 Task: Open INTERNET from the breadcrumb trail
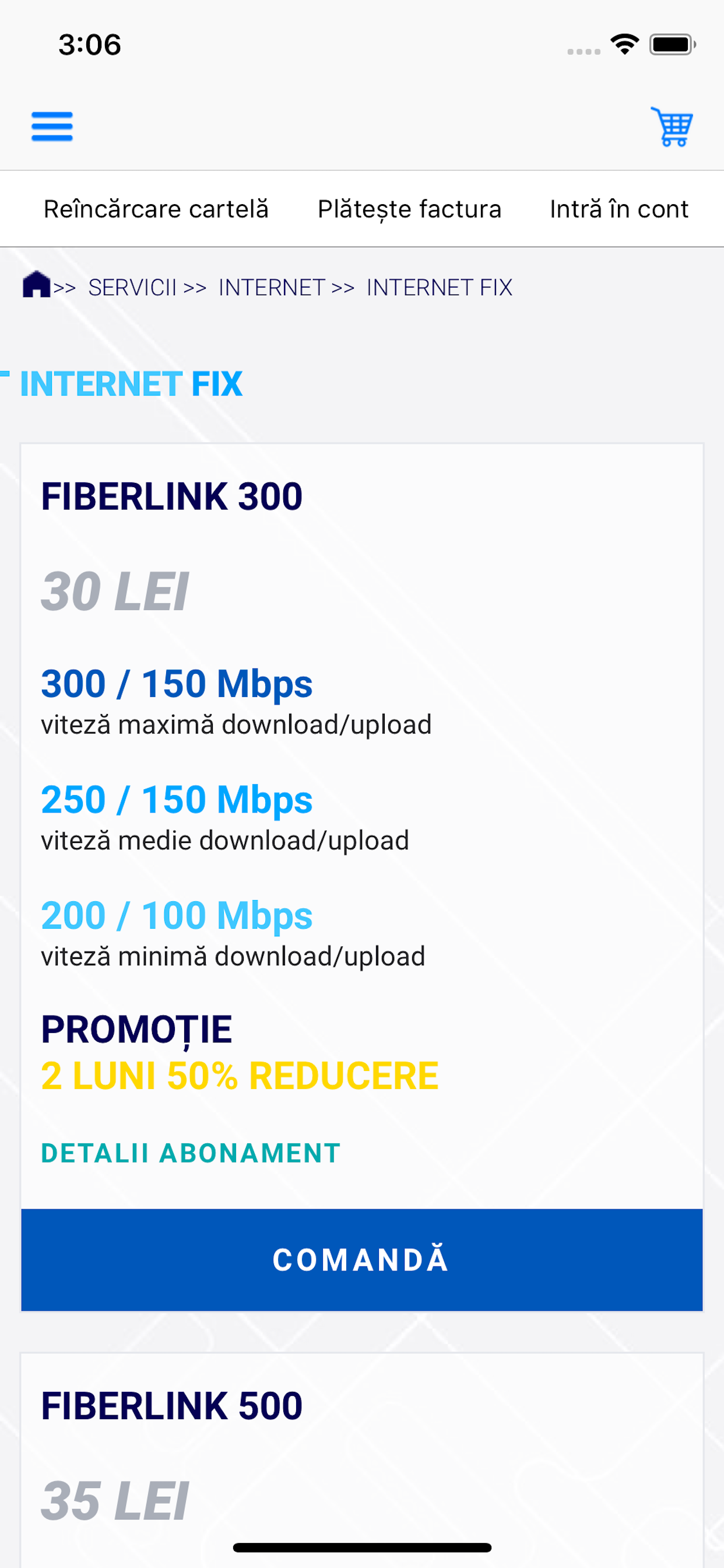coord(271,288)
